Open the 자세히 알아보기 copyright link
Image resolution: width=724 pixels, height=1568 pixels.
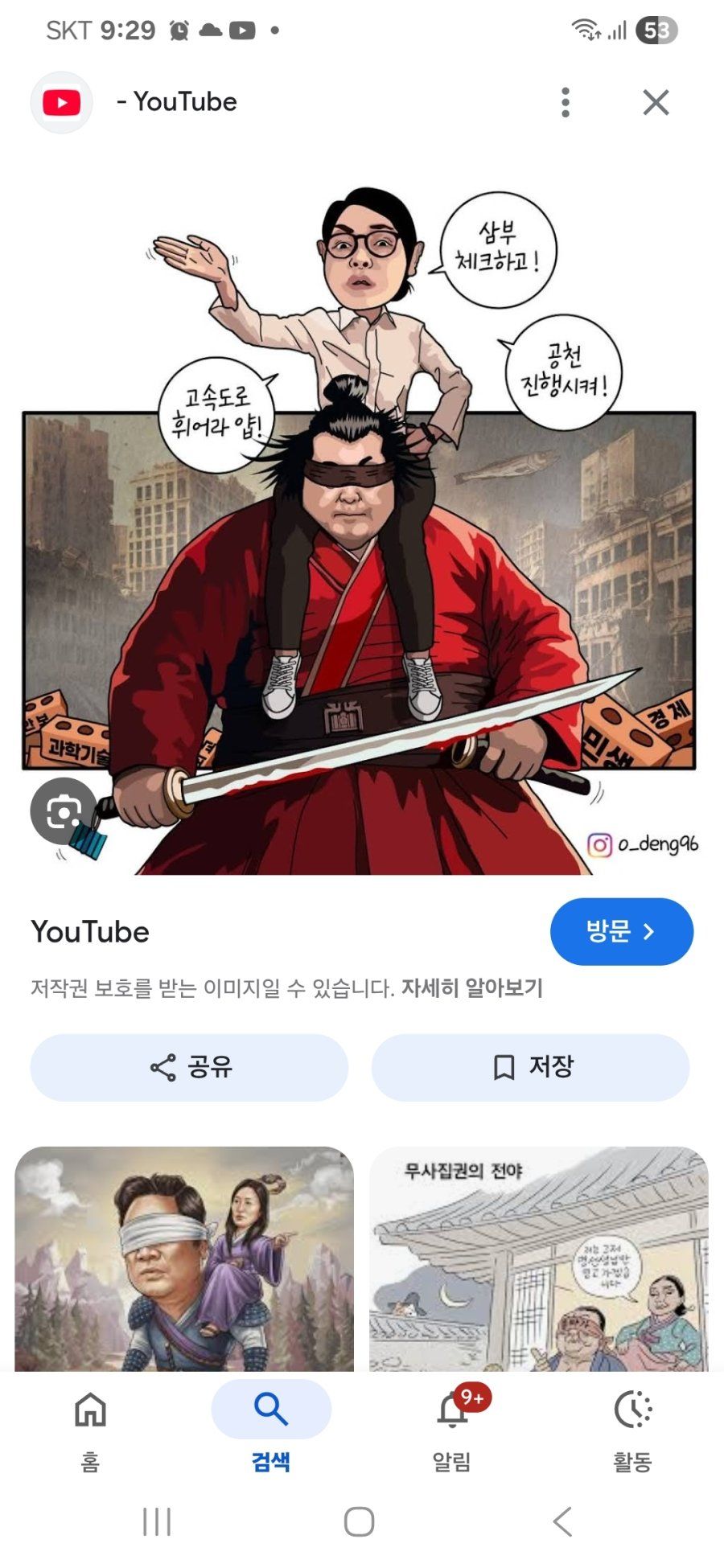point(472,987)
